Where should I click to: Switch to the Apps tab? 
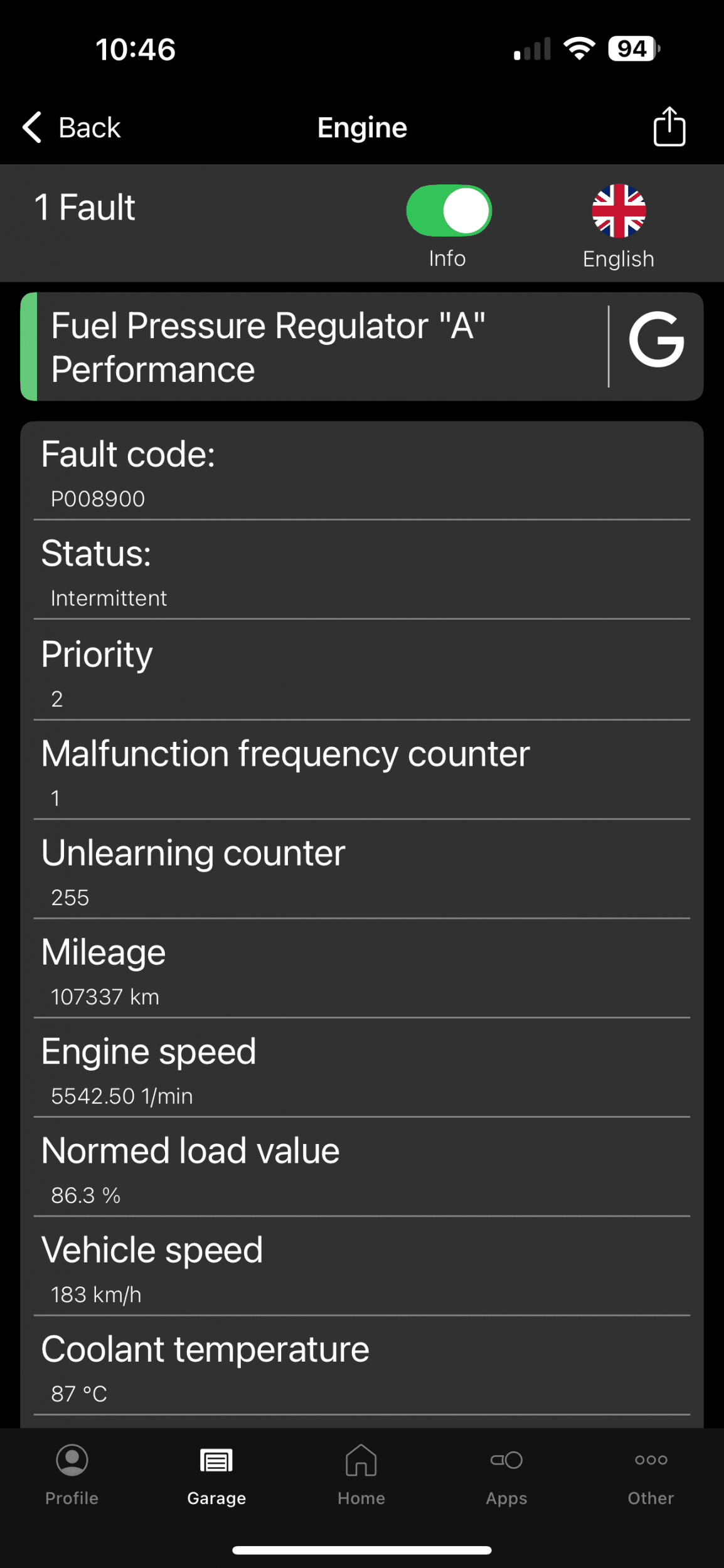506,1475
